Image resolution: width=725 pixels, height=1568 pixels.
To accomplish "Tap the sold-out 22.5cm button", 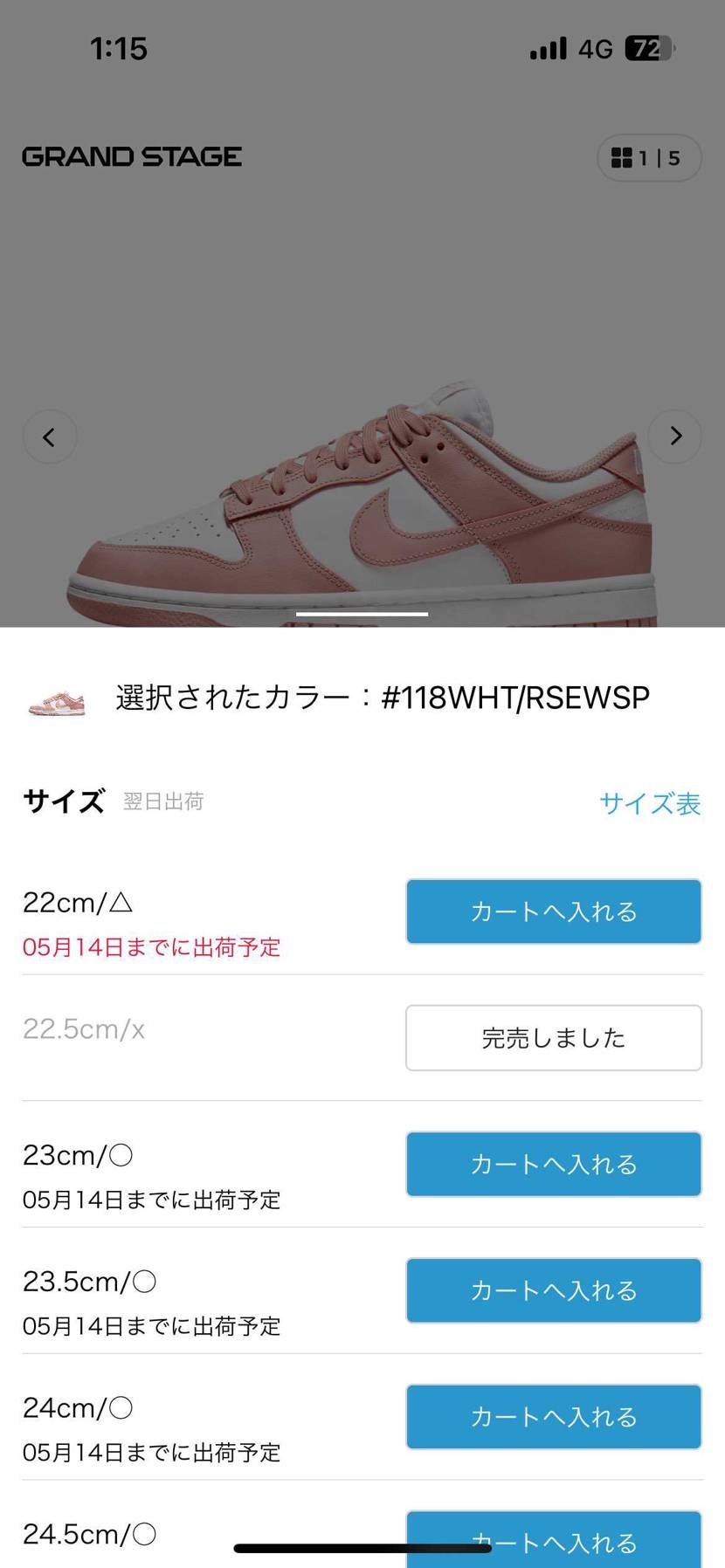I will [x=553, y=1038].
